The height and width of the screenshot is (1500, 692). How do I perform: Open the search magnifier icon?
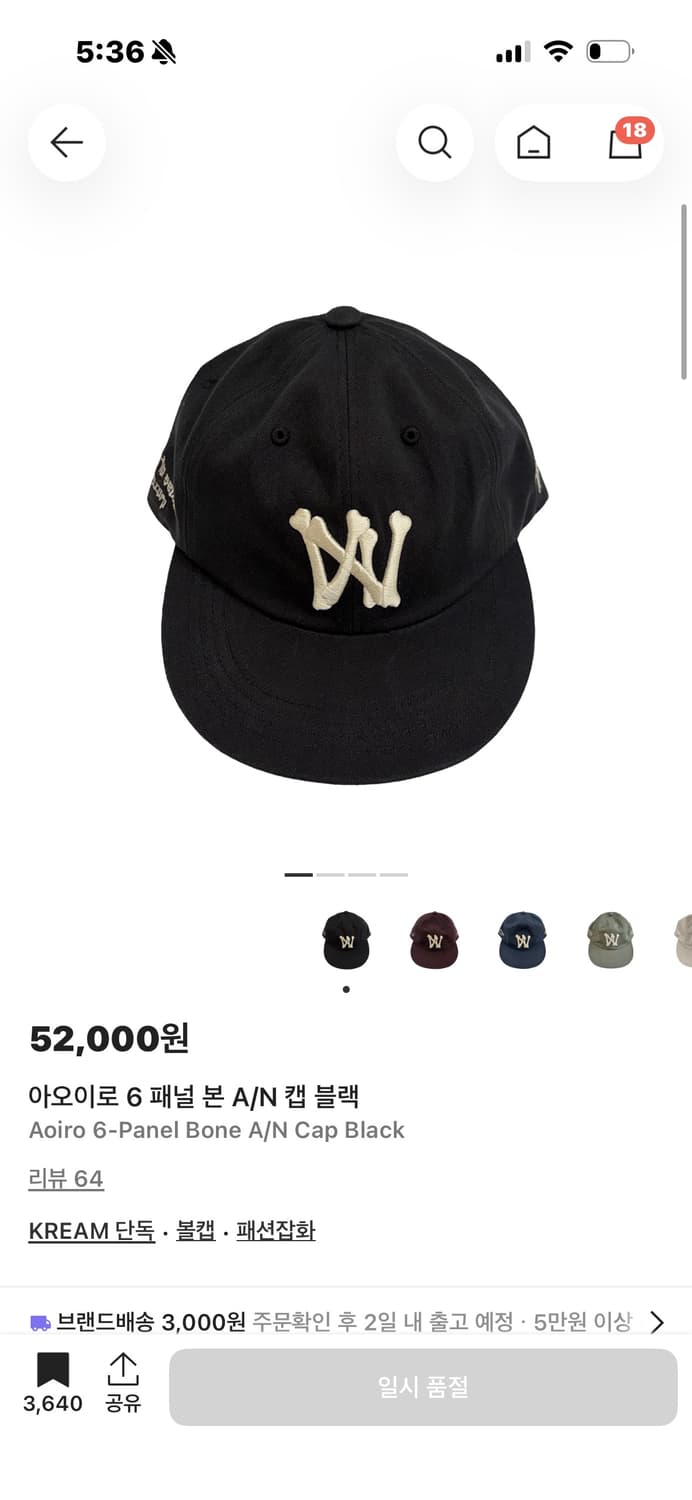[434, 143]
